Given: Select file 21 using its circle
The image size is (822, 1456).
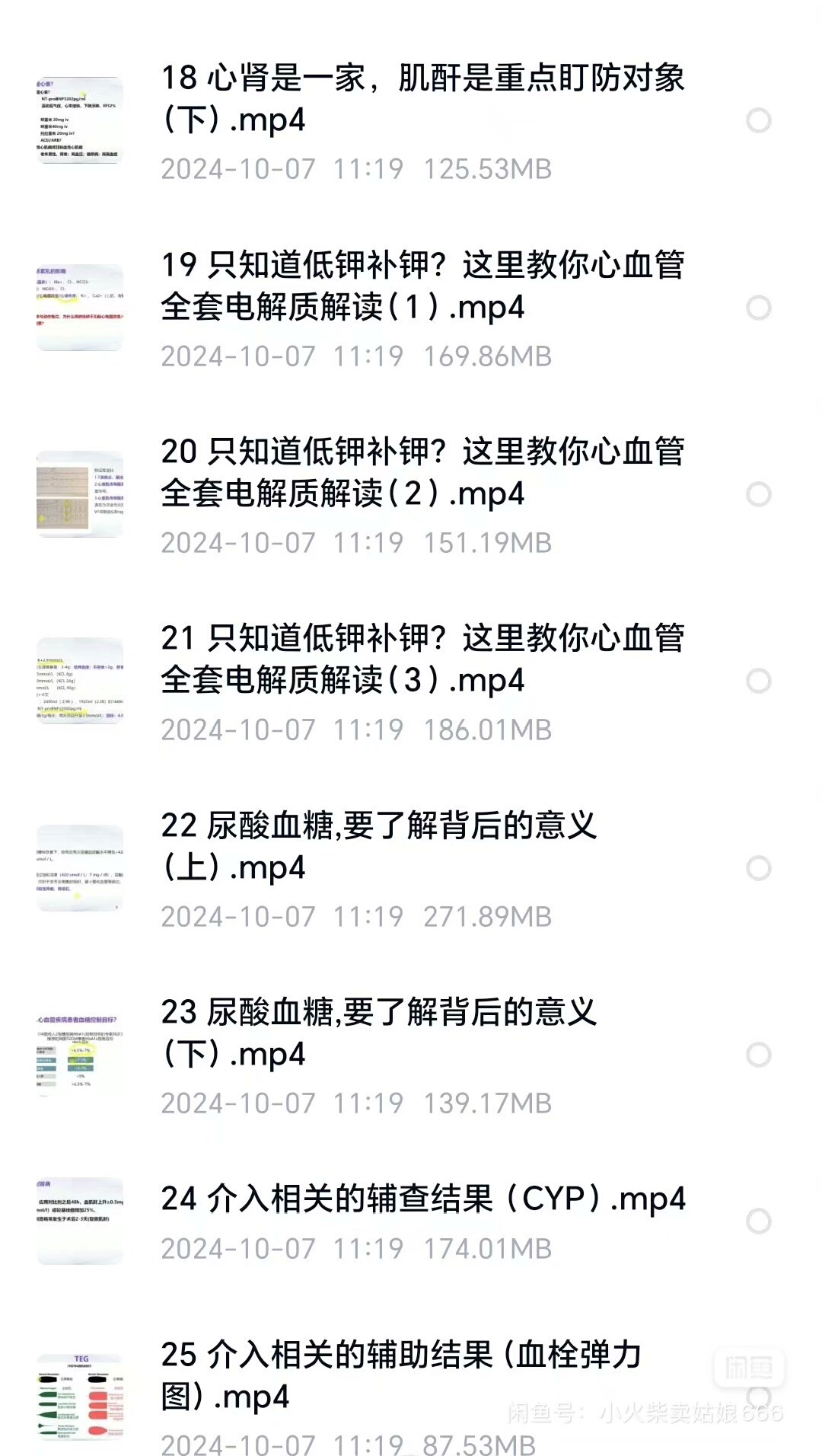Looking at the screenshot, I should pos(759,681).
